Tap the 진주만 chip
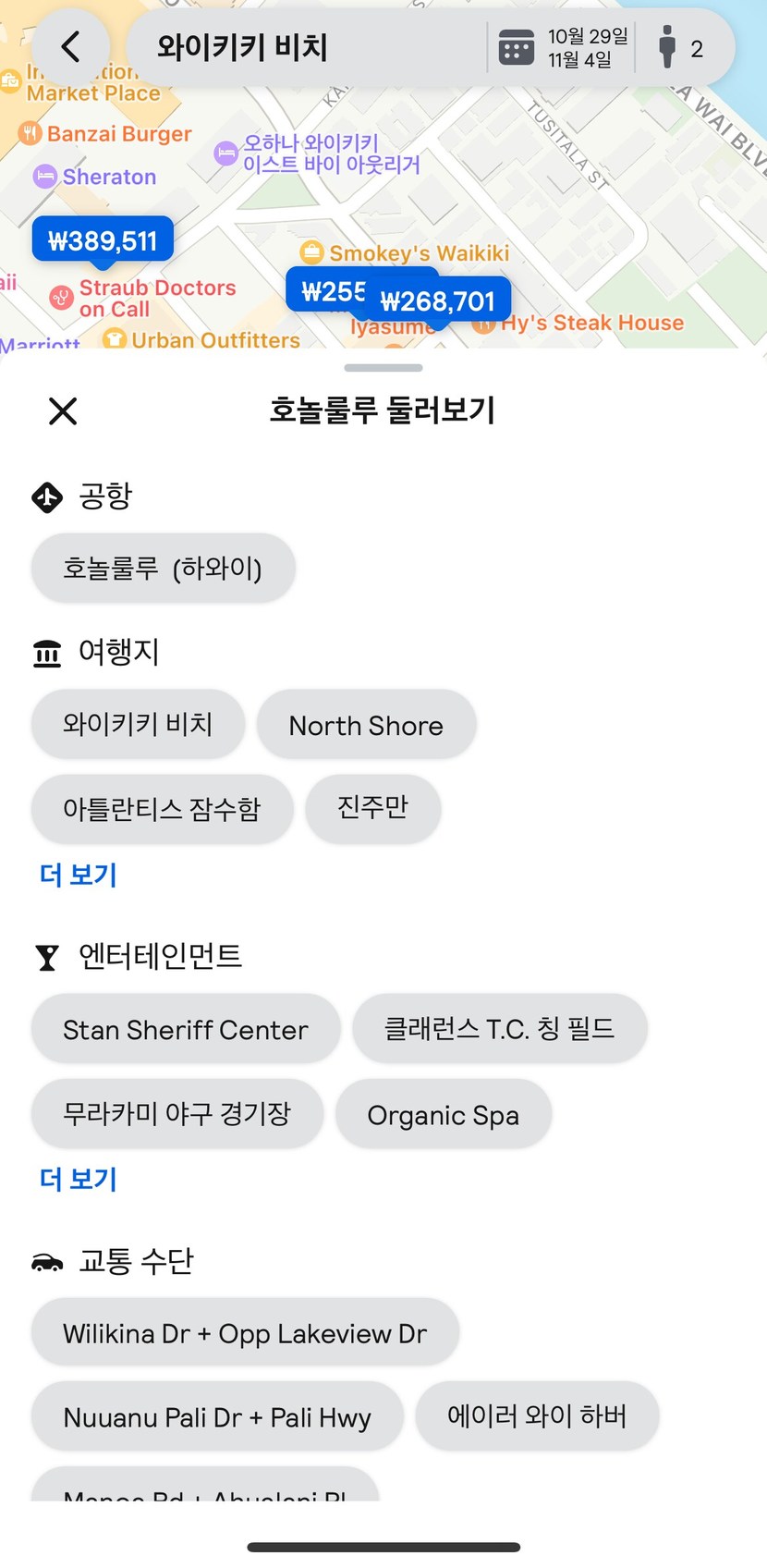767x1568 pixels. (372, 809)
